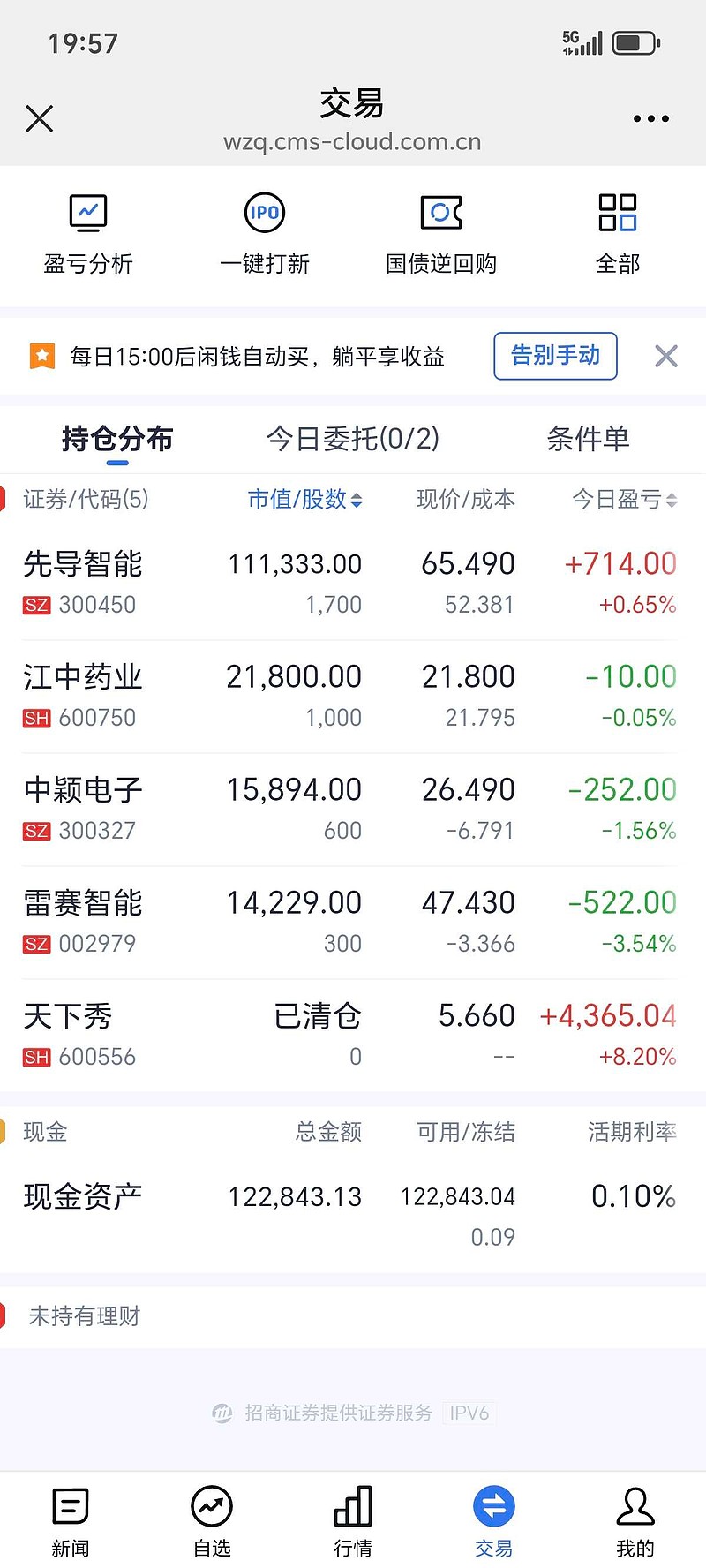706x1568 pixels.
Task: Go to the 行情 market tab
Action: 353,1520
